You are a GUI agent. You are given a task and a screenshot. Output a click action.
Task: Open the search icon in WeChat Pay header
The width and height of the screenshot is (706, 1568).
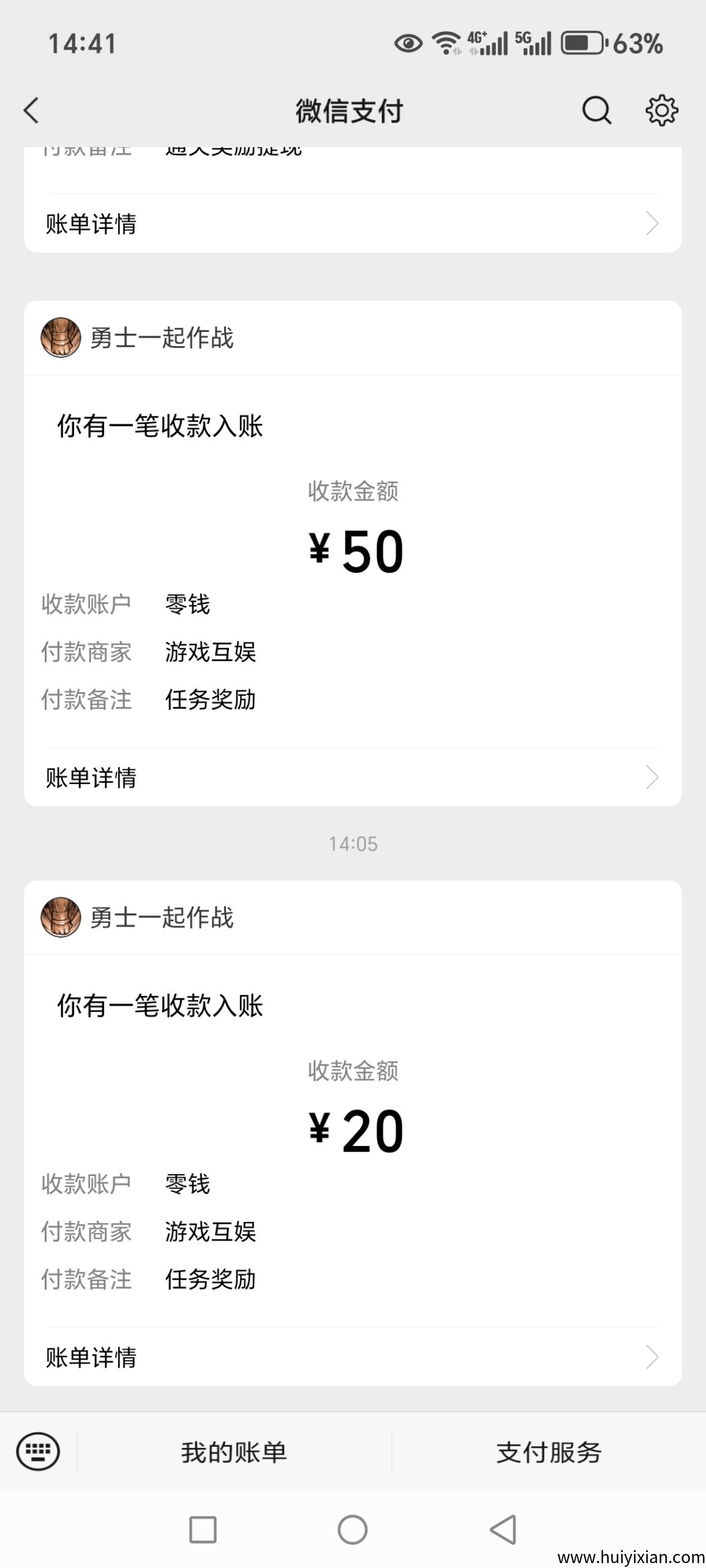point(596,111)
